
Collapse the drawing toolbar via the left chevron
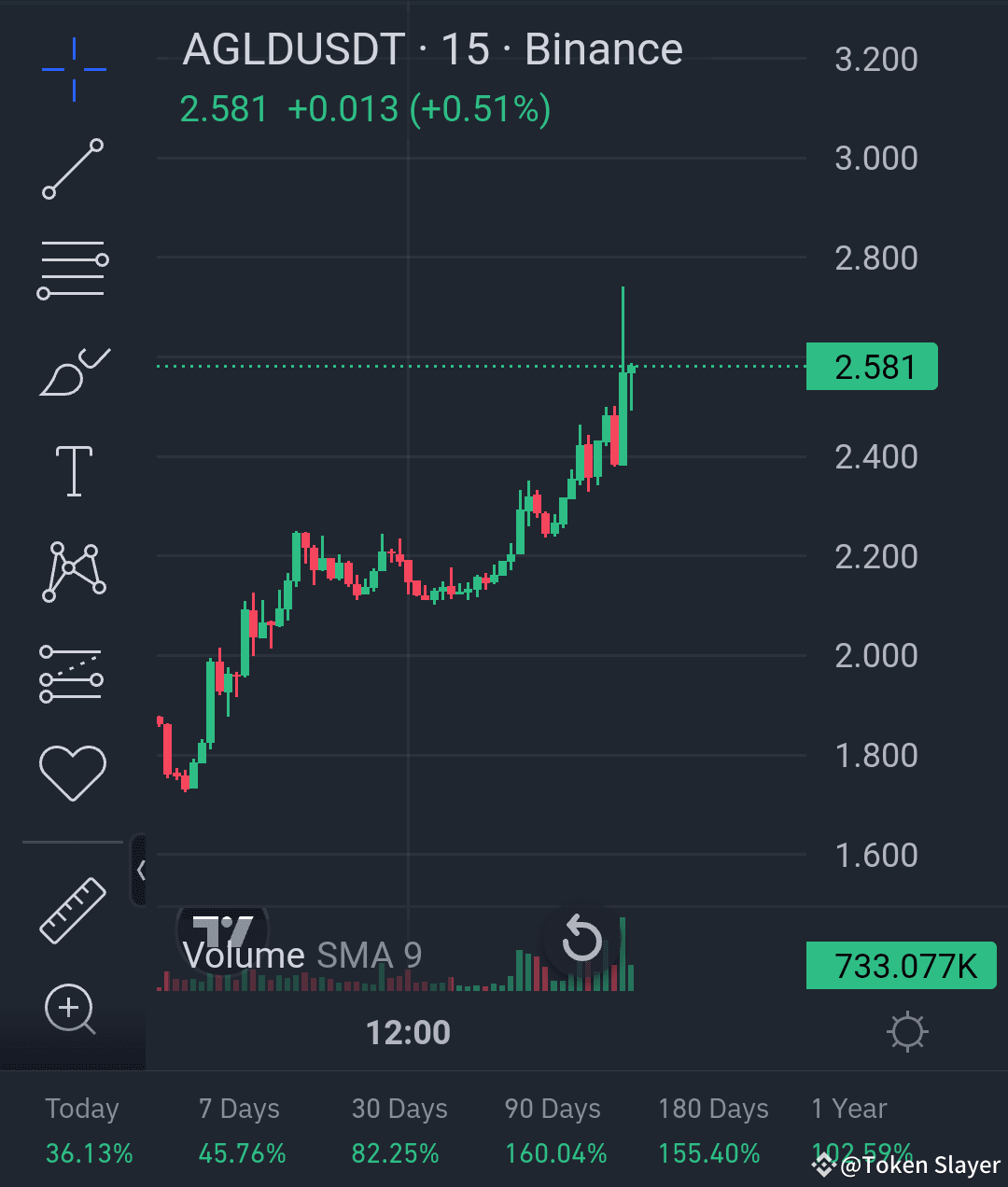pos(142,870)
